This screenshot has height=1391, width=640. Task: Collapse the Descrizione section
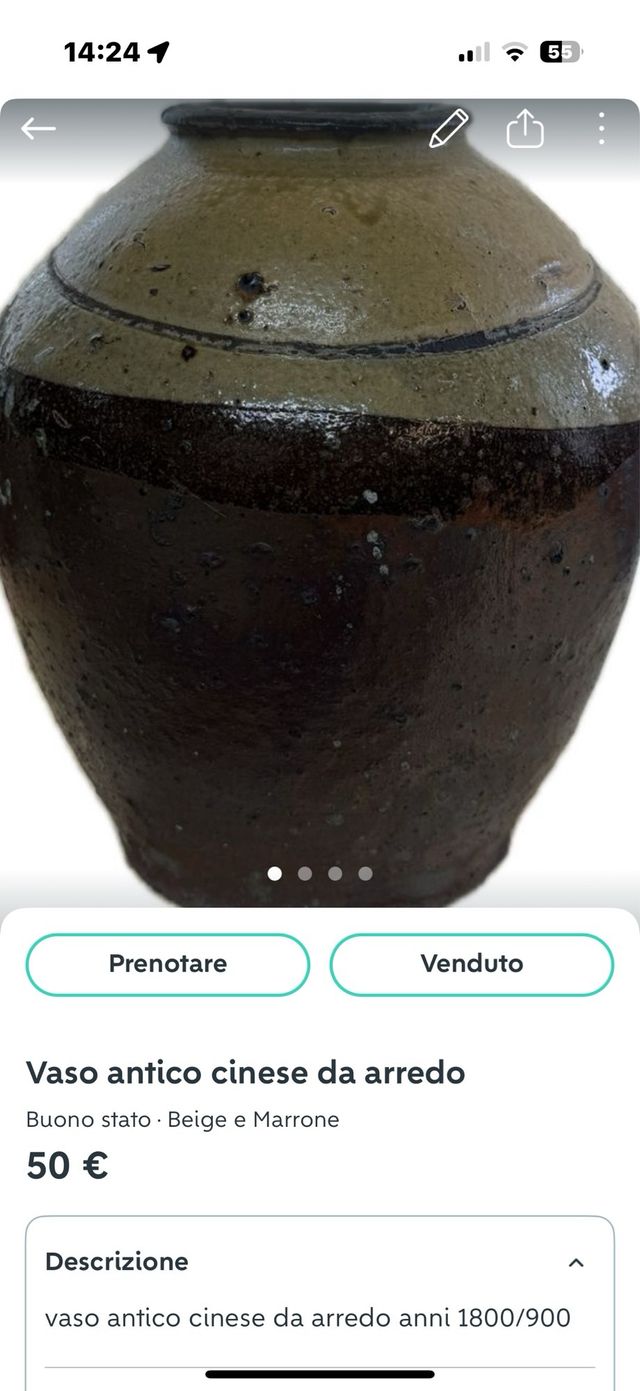(x=576, y=1262)
